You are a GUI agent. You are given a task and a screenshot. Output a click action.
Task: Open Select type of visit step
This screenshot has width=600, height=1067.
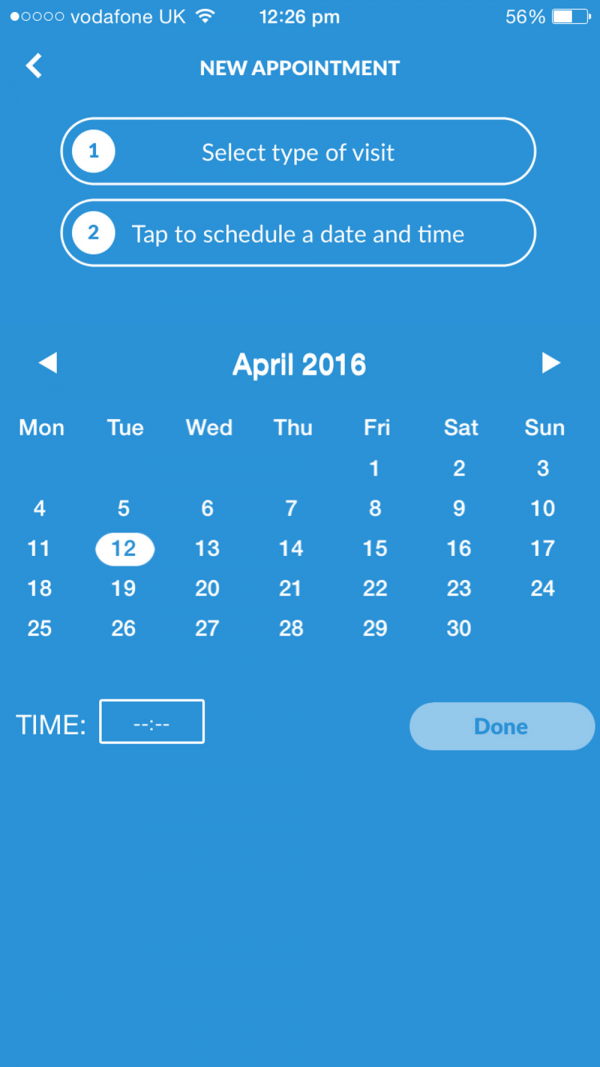(298, 151)
